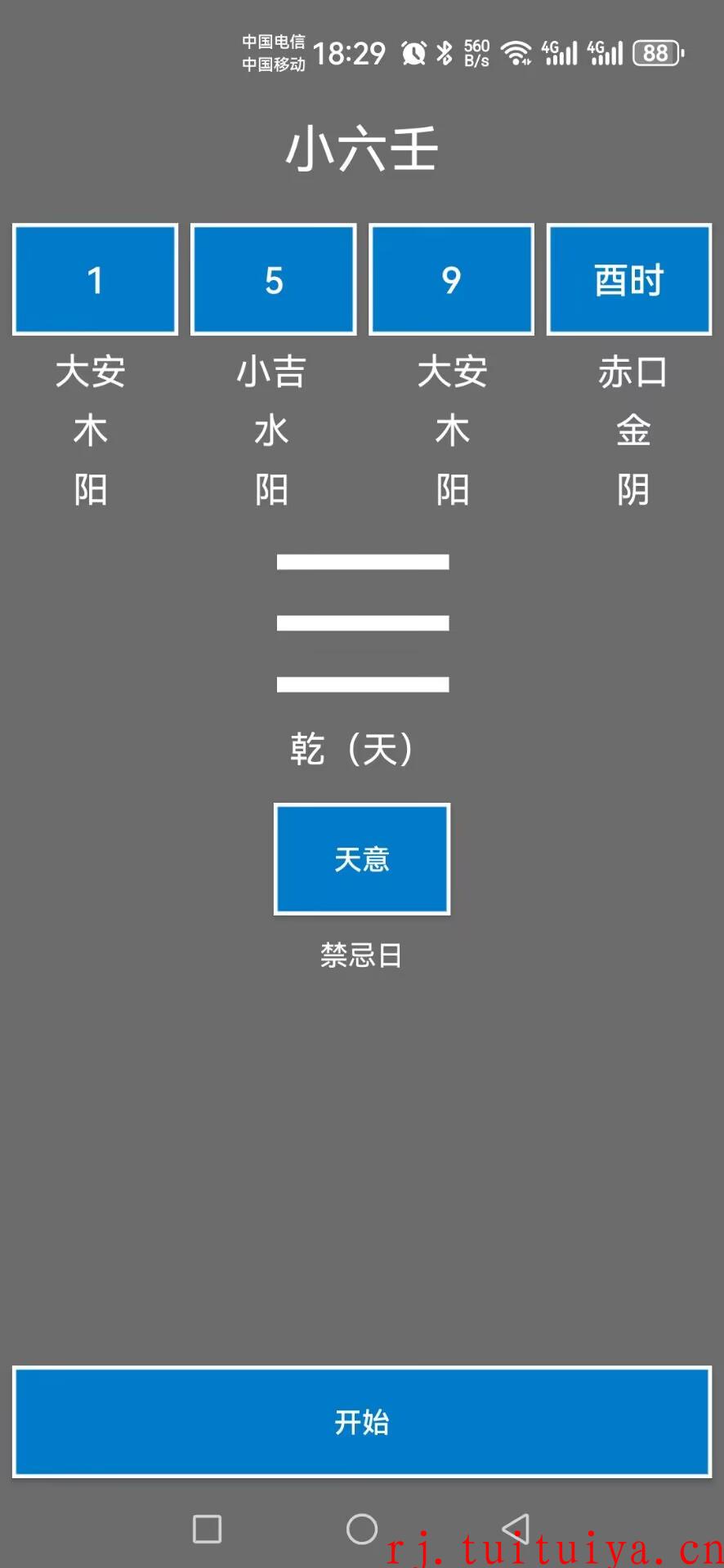This screenshot has height=1568, width=724.
Task: Go back using the system back button
Action: (x=516, y=1529)
